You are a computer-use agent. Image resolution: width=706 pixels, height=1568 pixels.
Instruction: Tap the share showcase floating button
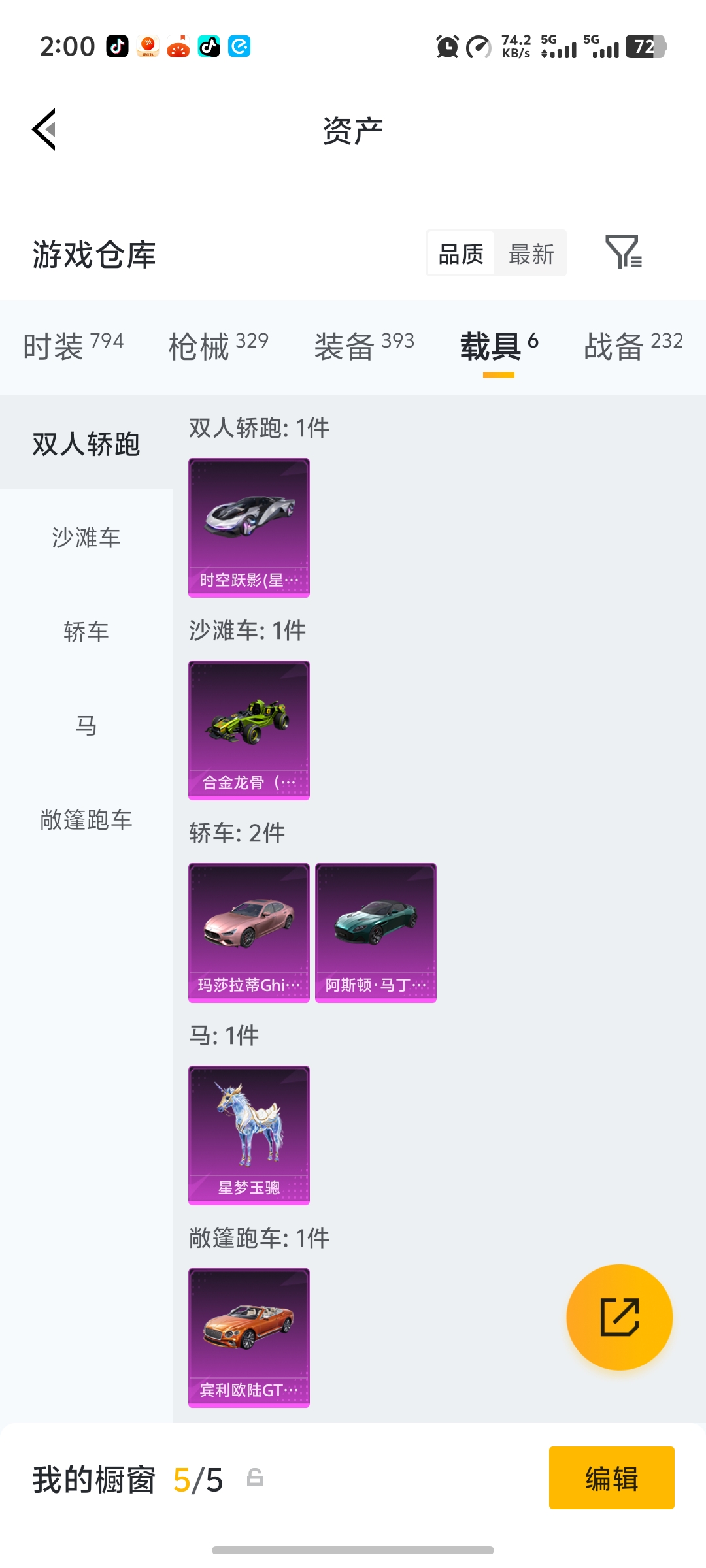pyautogui.click(x=620, y=1318)
